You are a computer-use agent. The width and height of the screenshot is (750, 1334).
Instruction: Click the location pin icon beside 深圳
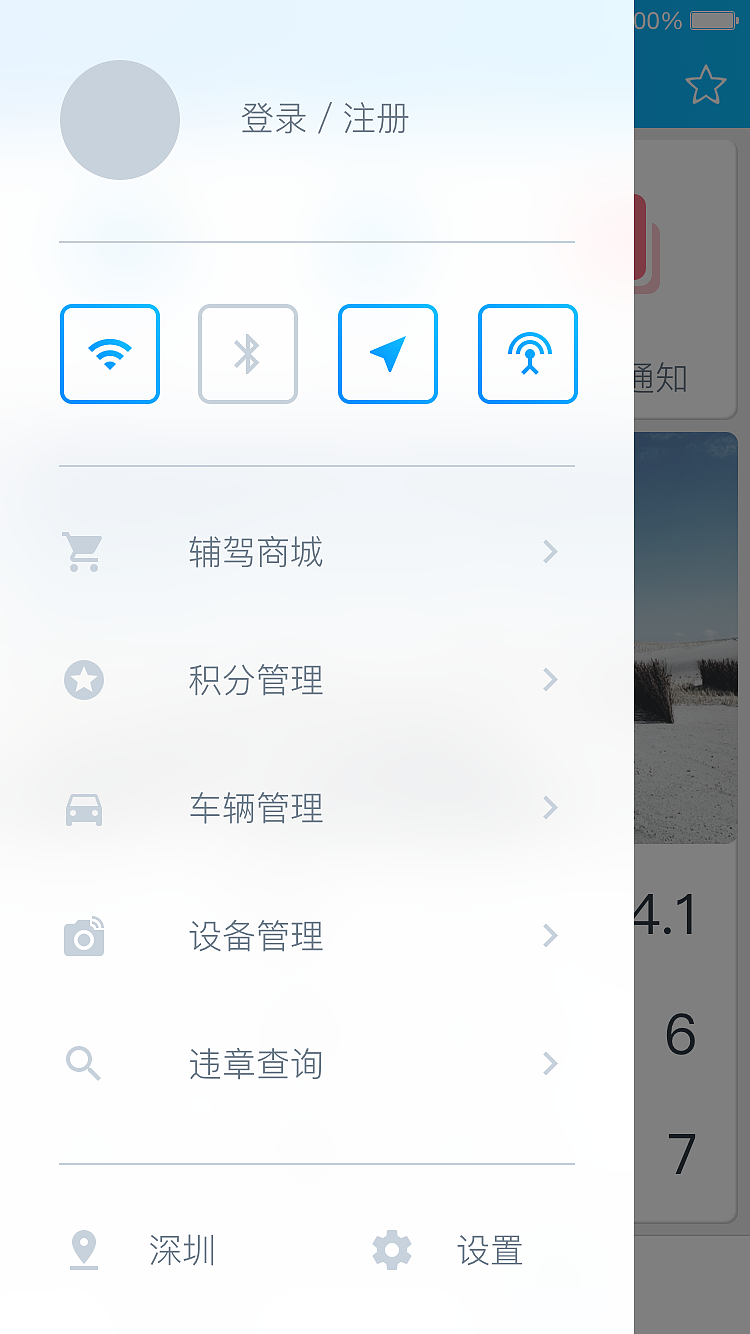(84, 1250)
